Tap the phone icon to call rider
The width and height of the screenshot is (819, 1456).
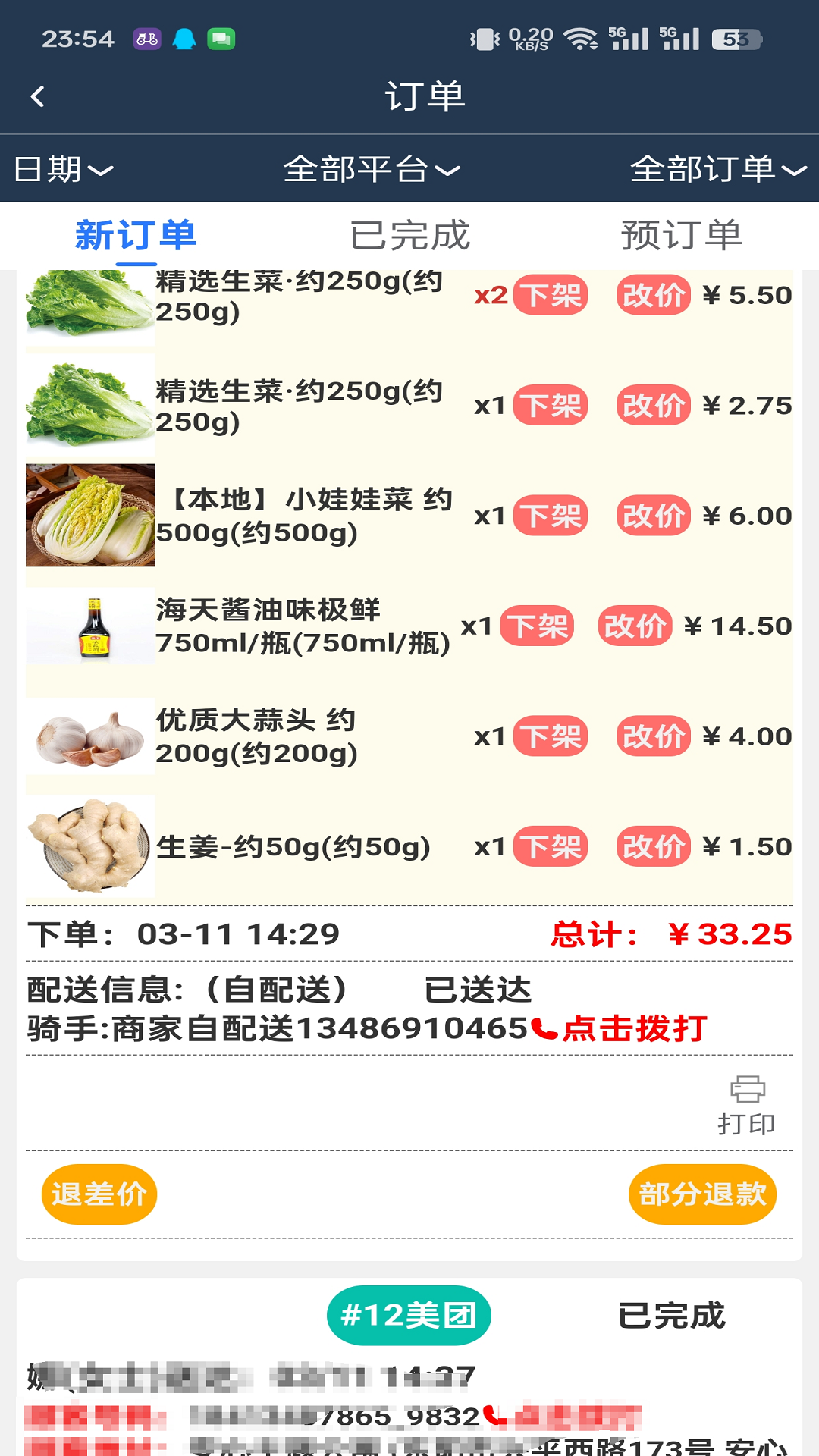tap(543, 1029)
